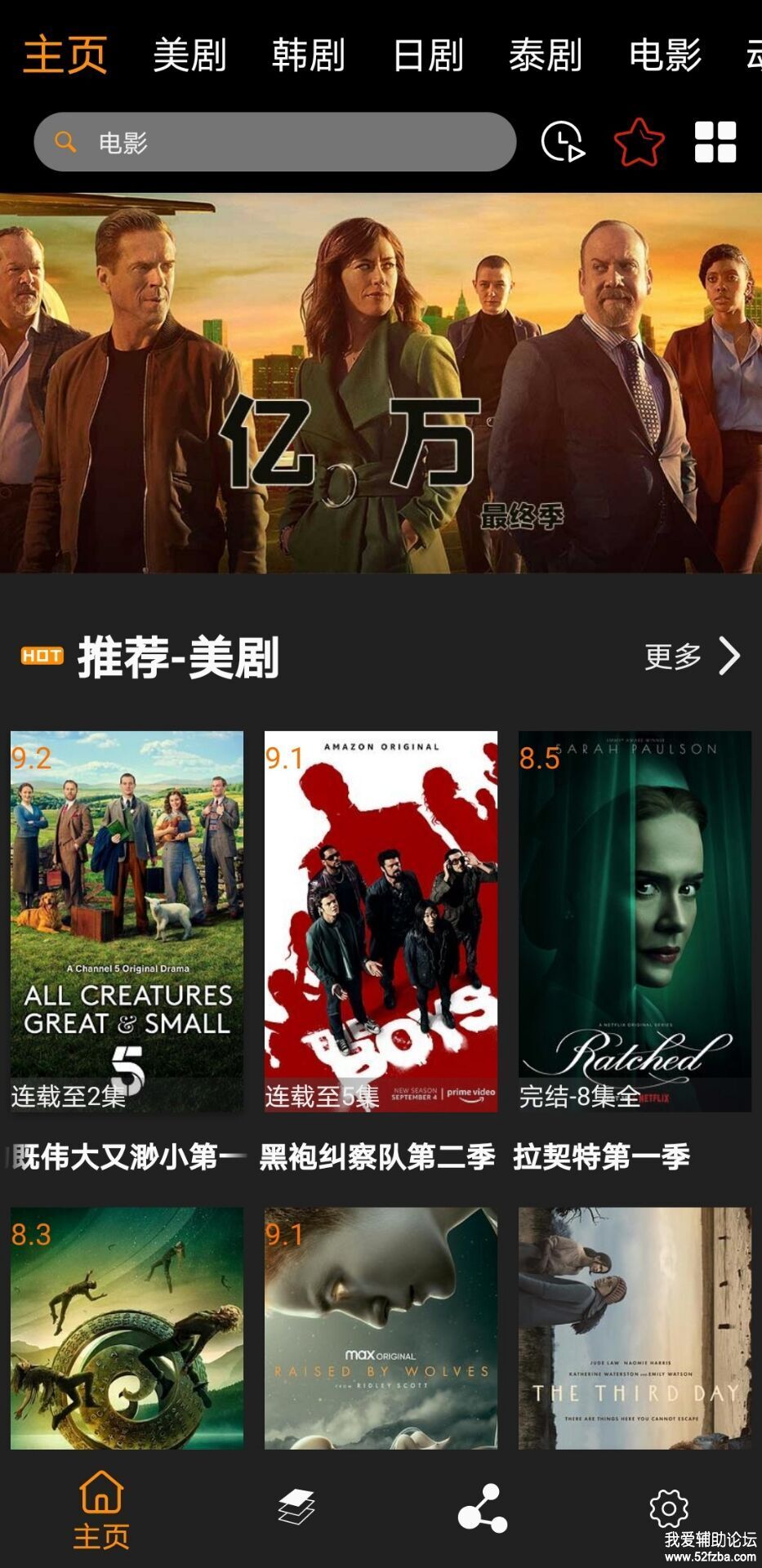This screenshot has height=1568, width=762.
Task: Tap 更多 for recommended 美剧
Action: pyautogui.click(x=691, y=656)
